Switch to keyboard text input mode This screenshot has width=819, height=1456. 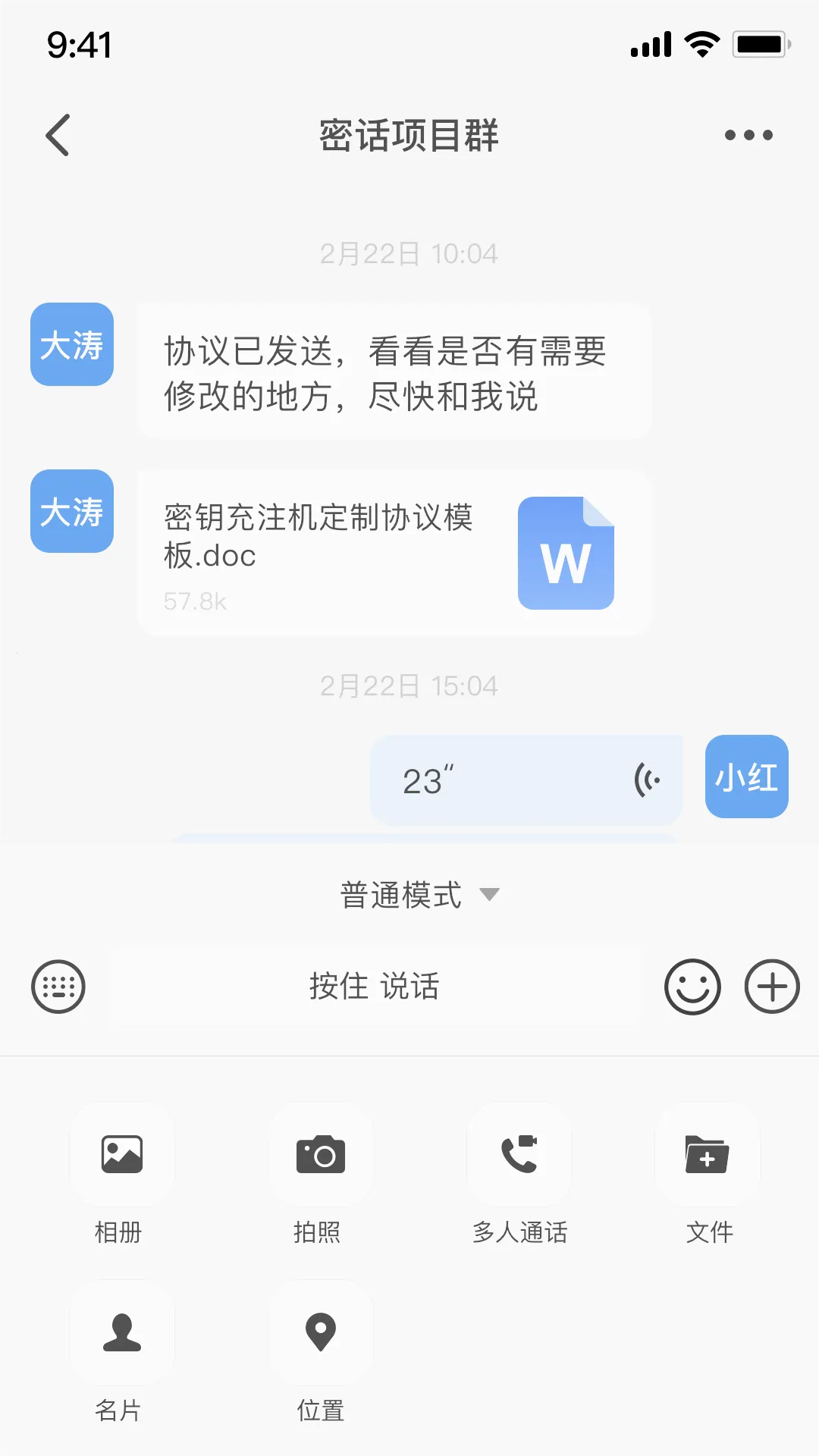coord(58,987)
